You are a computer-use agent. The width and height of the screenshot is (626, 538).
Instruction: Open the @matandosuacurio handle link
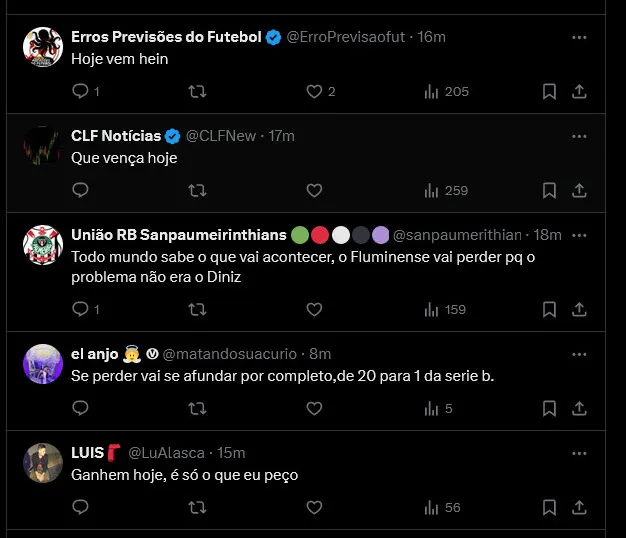(232, 354)
